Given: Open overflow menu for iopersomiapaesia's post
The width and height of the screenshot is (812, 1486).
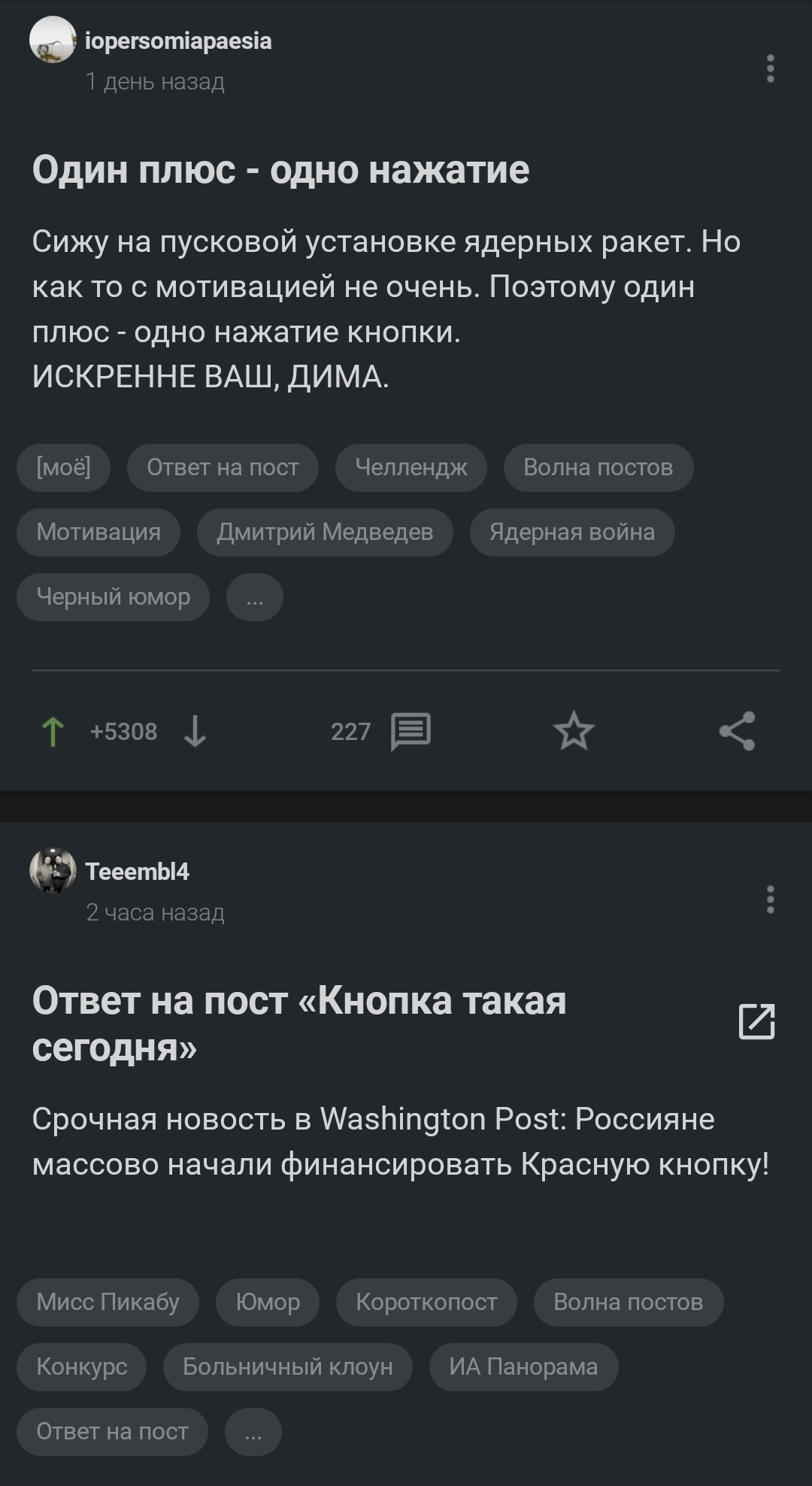Looking at the screenshot, I should pyautogui.click(x=770, y=68).
